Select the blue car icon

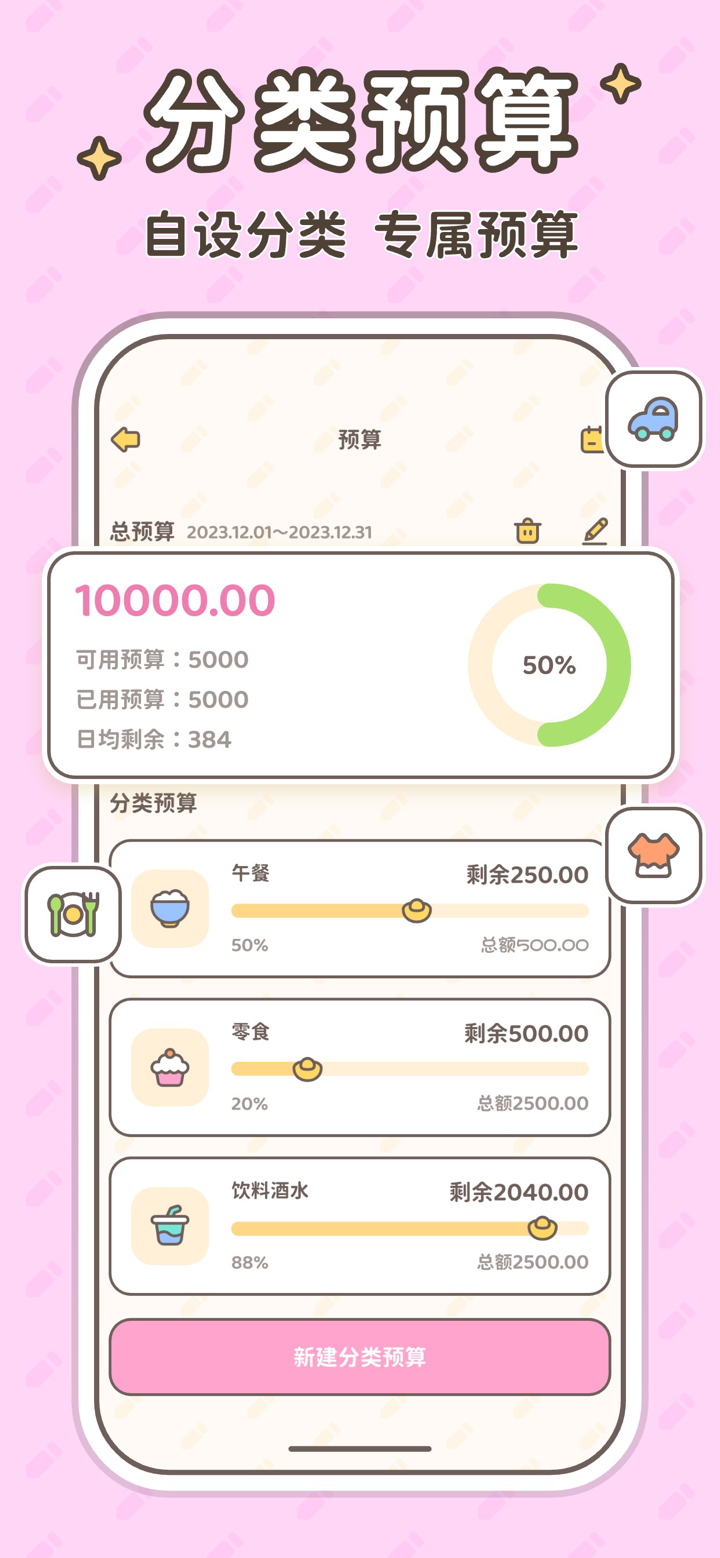tap(655, 418)
